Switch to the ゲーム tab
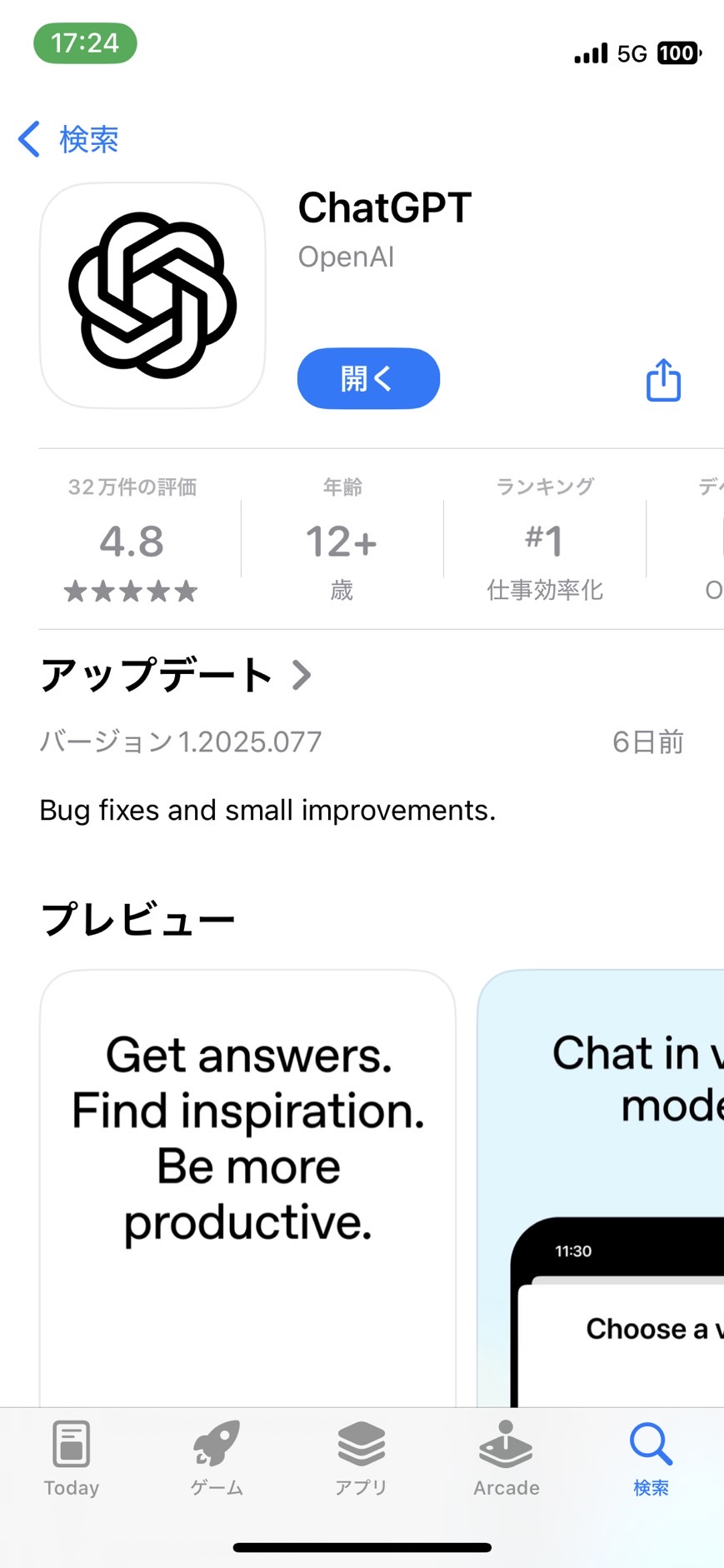 pyautogui.click(x=217, y=1458)
